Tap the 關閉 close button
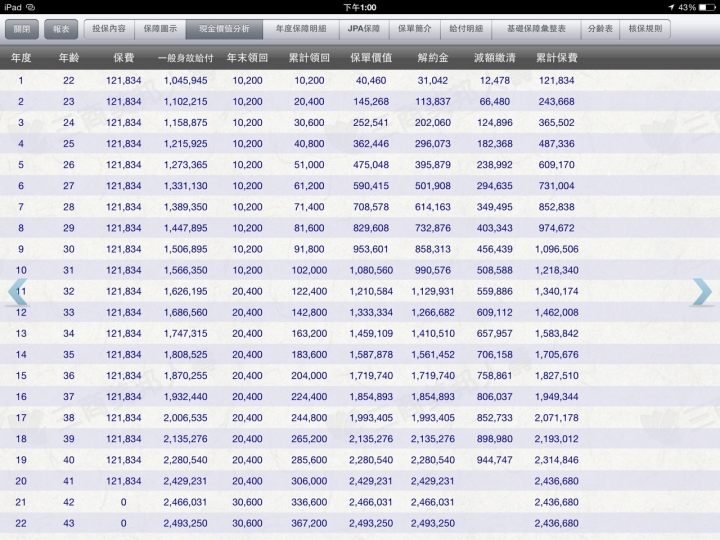The width and height of the screenshot is (720, 540). 20,29
